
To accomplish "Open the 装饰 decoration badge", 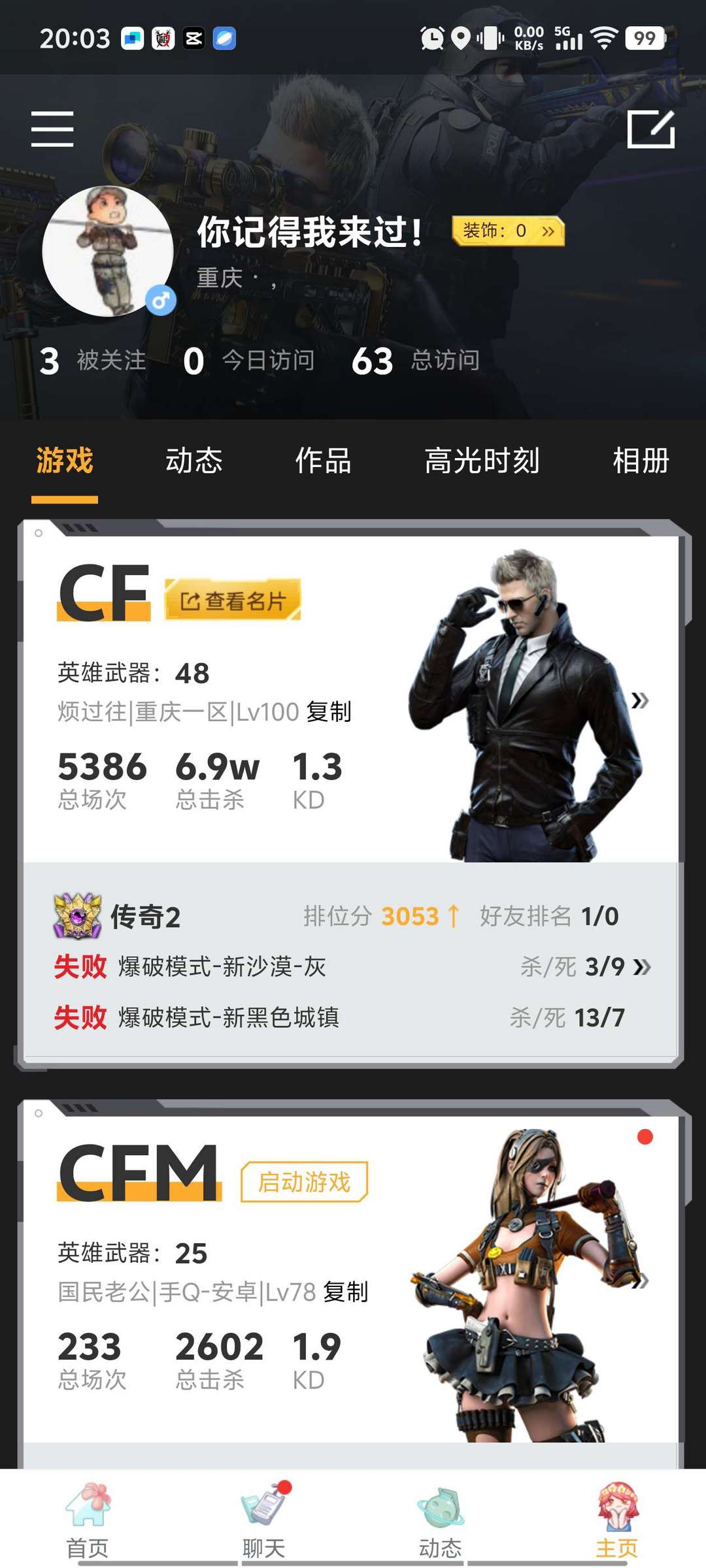I will (x=508, y=231).
